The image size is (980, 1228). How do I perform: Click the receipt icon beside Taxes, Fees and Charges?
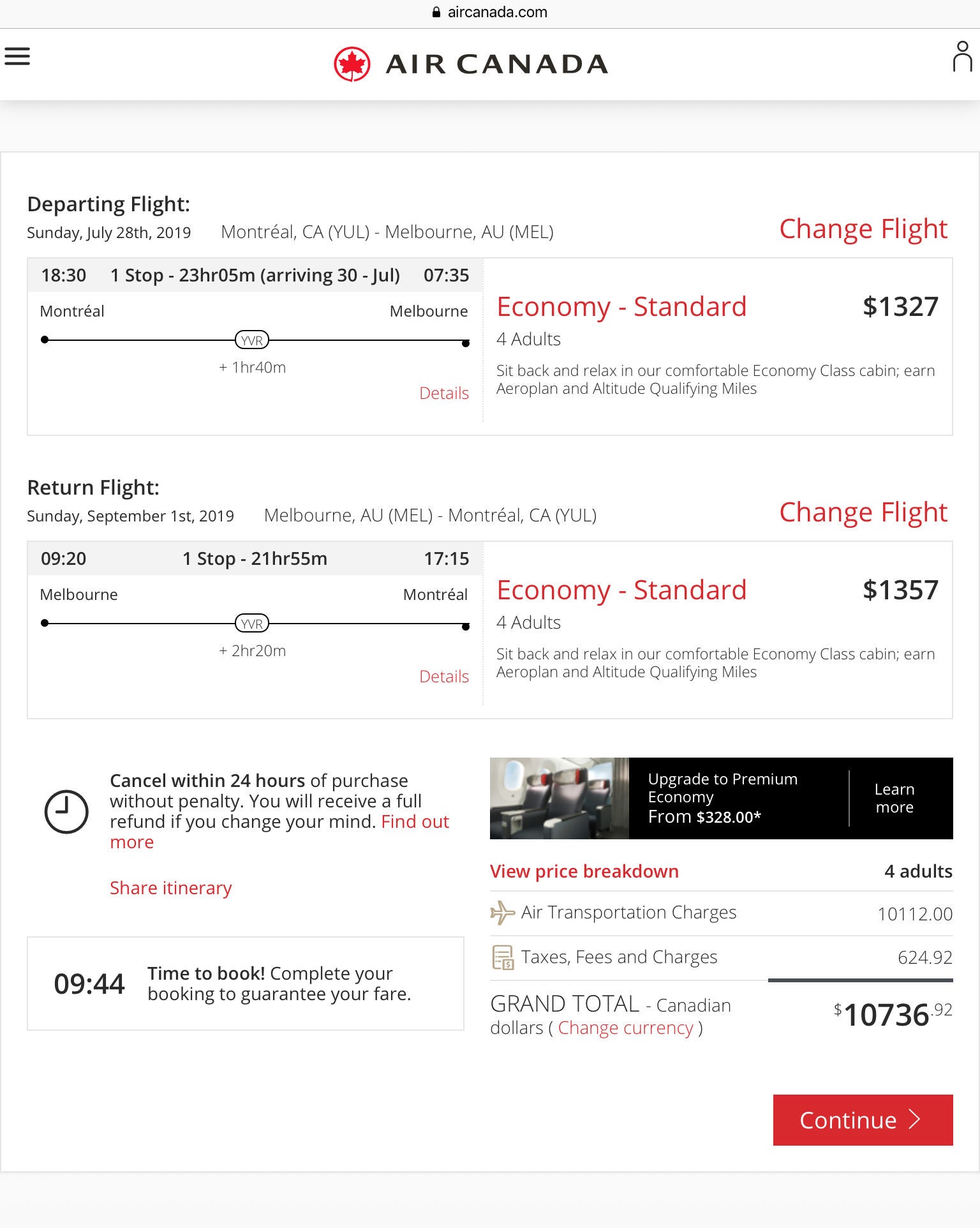(502, 957)
